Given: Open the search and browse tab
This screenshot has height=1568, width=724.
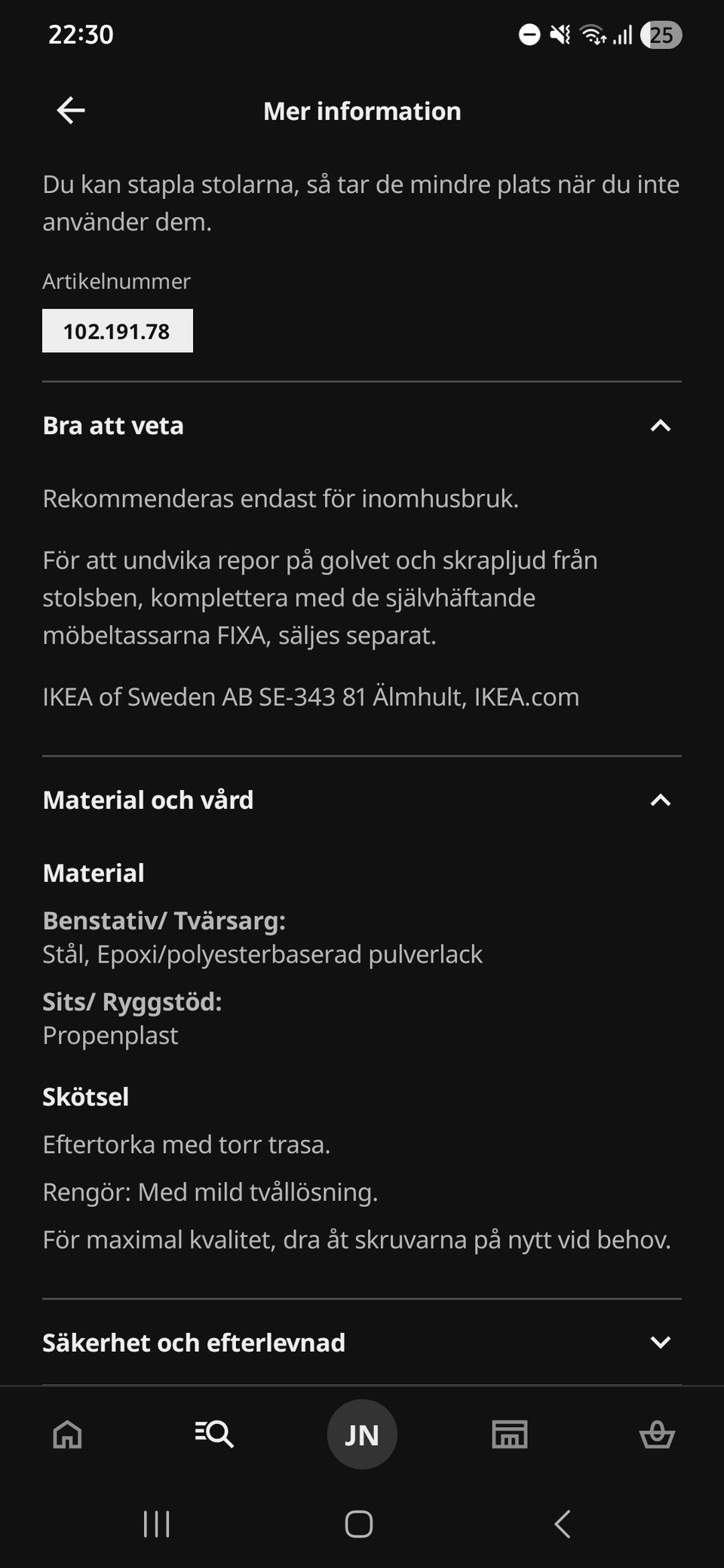Looking at the screenshot, I should 214,1434.
